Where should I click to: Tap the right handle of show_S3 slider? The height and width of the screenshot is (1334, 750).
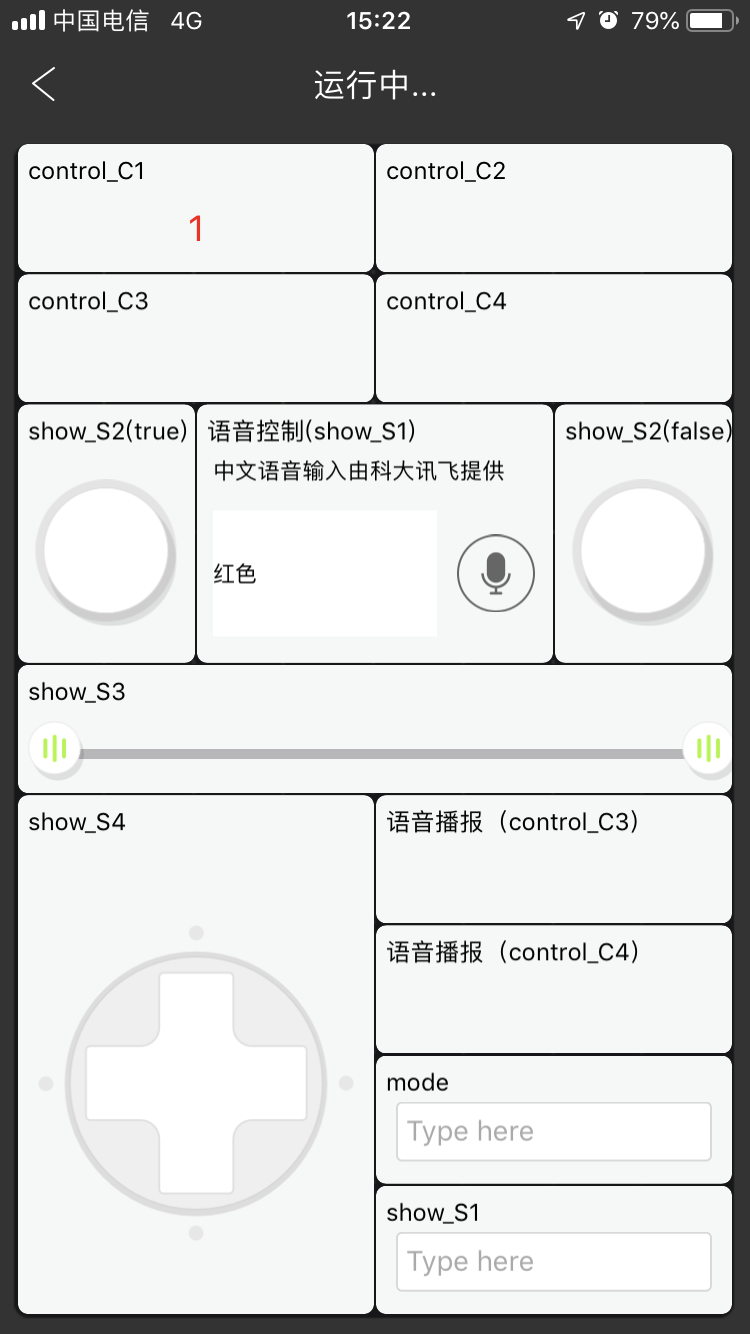[x=707, y=748]
